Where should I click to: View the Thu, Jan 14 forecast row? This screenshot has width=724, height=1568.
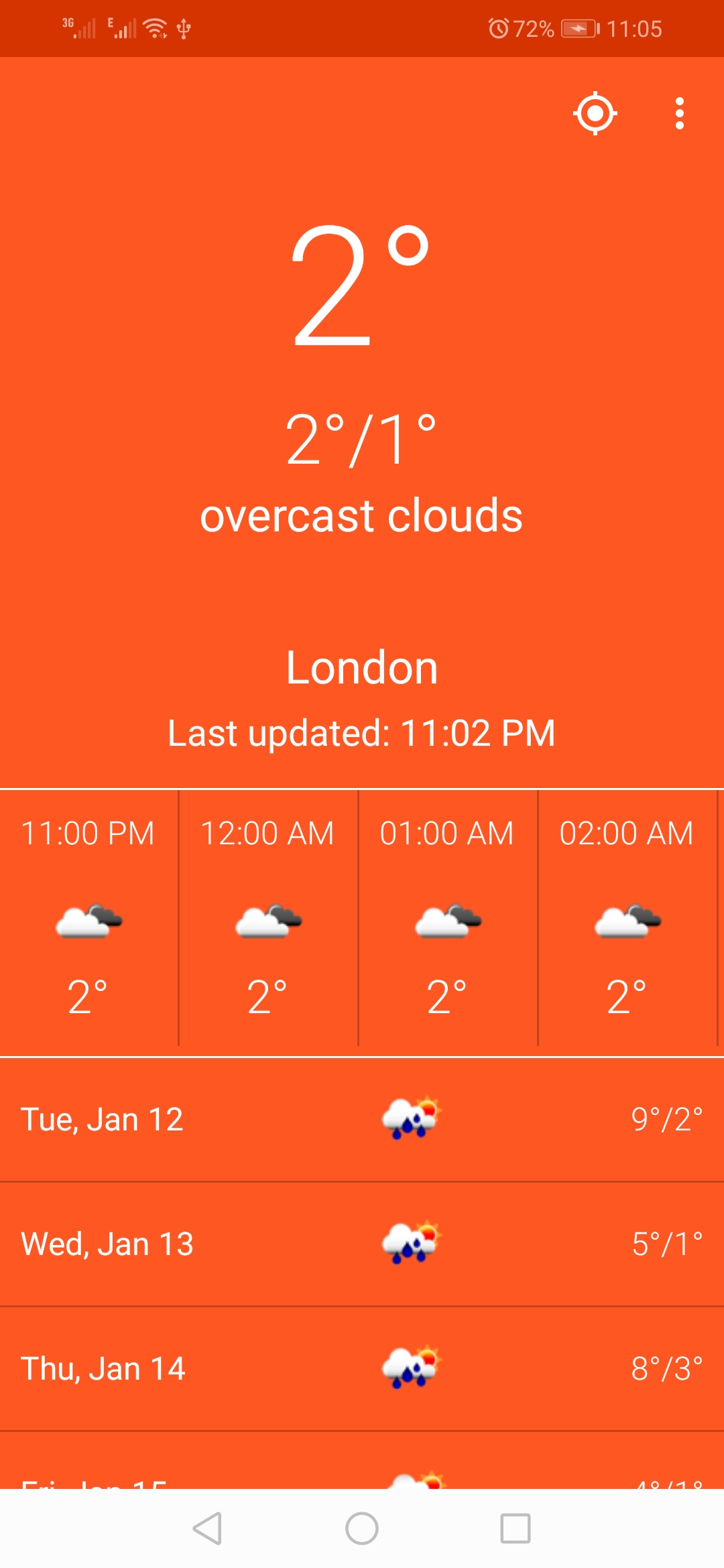click(x=362, y=1368)
